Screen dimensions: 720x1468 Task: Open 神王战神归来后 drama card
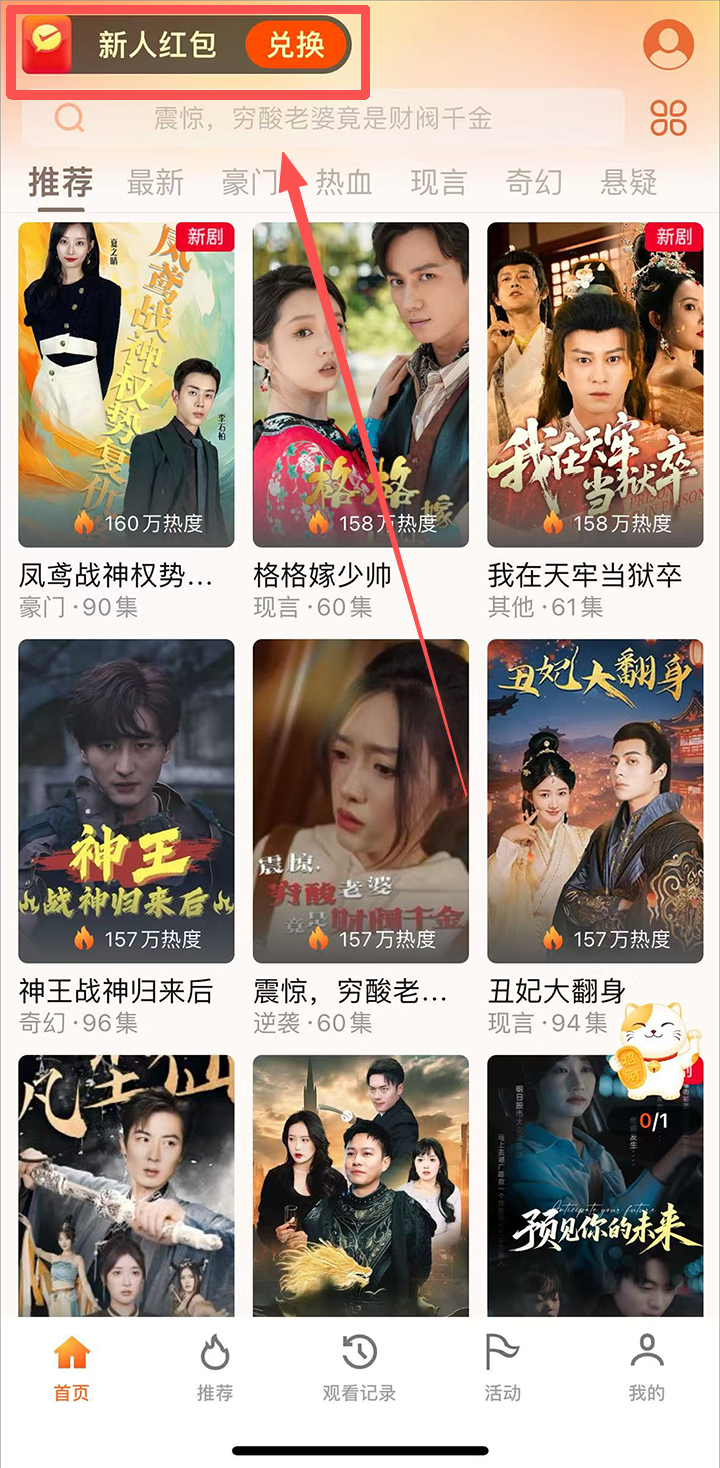126,801
